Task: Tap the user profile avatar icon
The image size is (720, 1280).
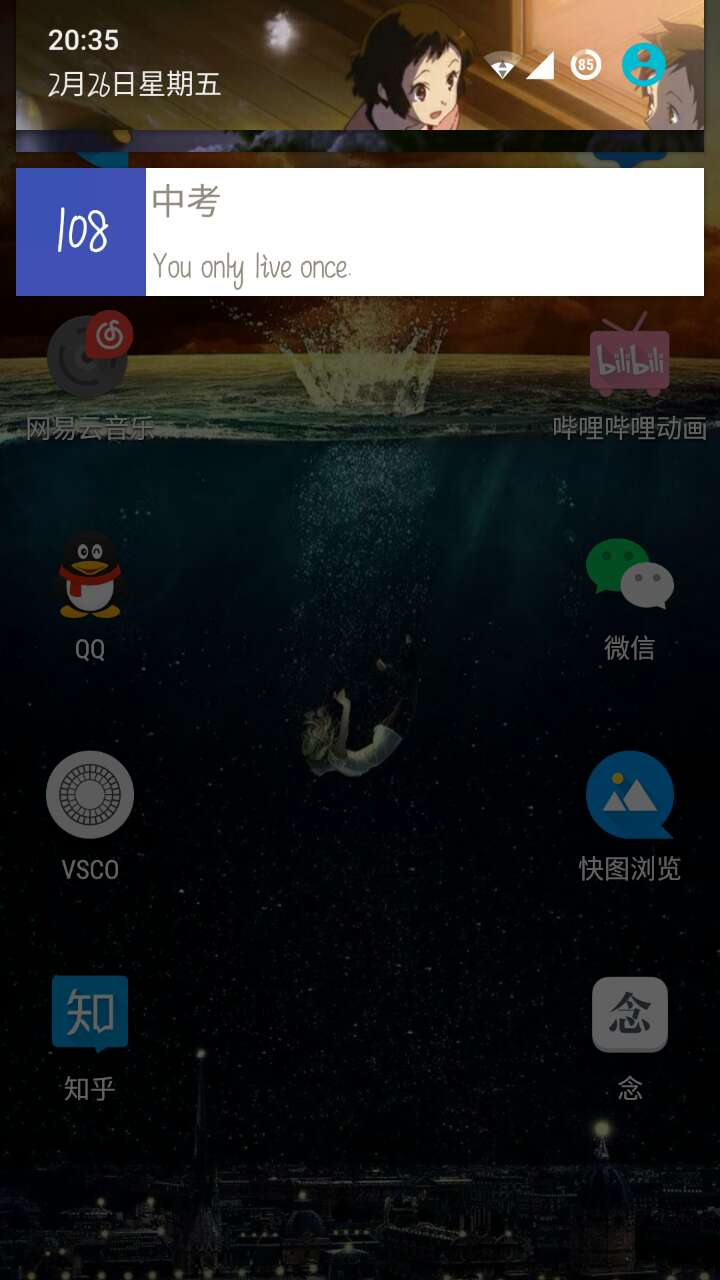Action: click(643, 65)
